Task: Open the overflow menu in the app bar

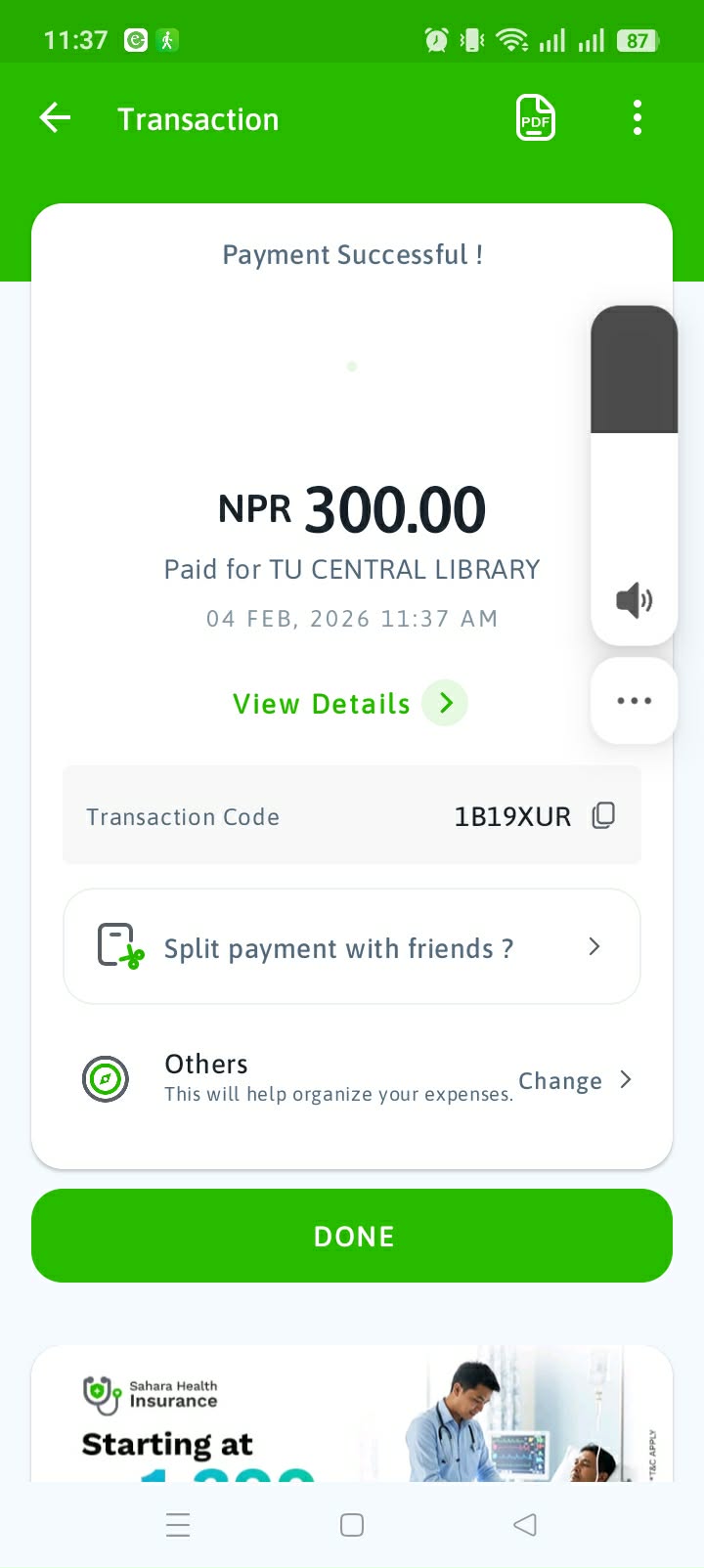Action: pos(638,118)
